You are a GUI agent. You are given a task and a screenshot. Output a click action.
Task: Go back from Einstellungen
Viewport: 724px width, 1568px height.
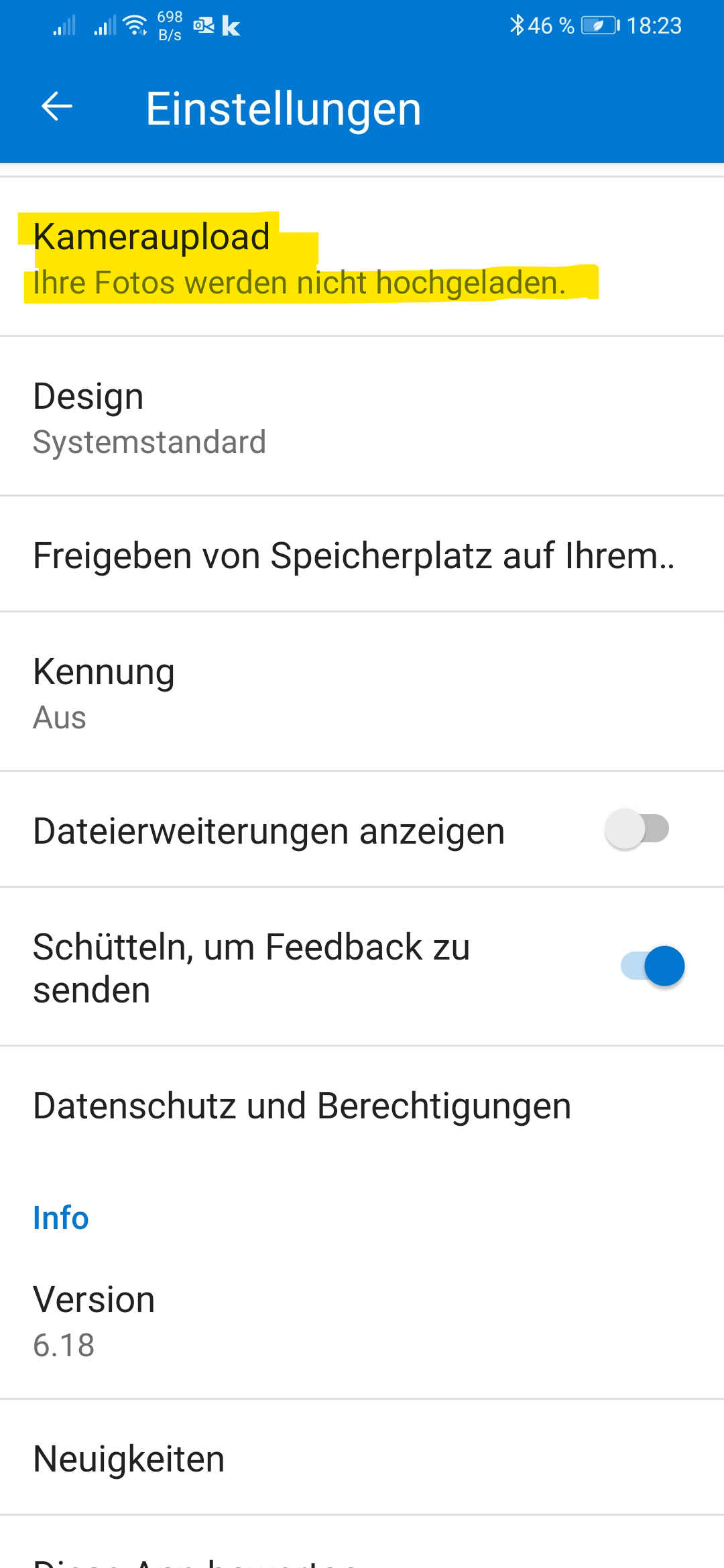point(57,107)
